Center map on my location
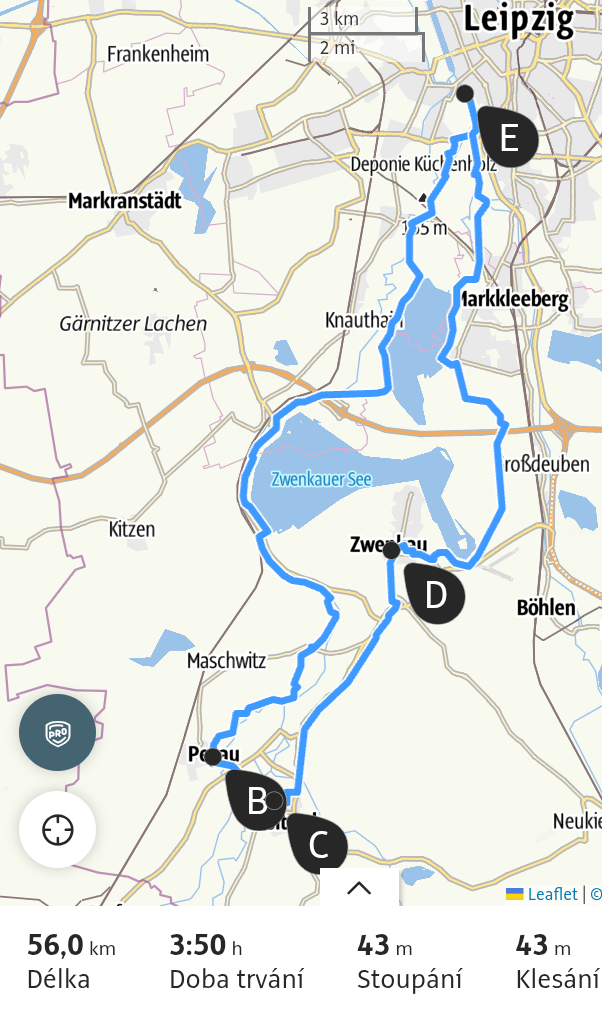This screenshot has width=602, height=1017. 57,829
